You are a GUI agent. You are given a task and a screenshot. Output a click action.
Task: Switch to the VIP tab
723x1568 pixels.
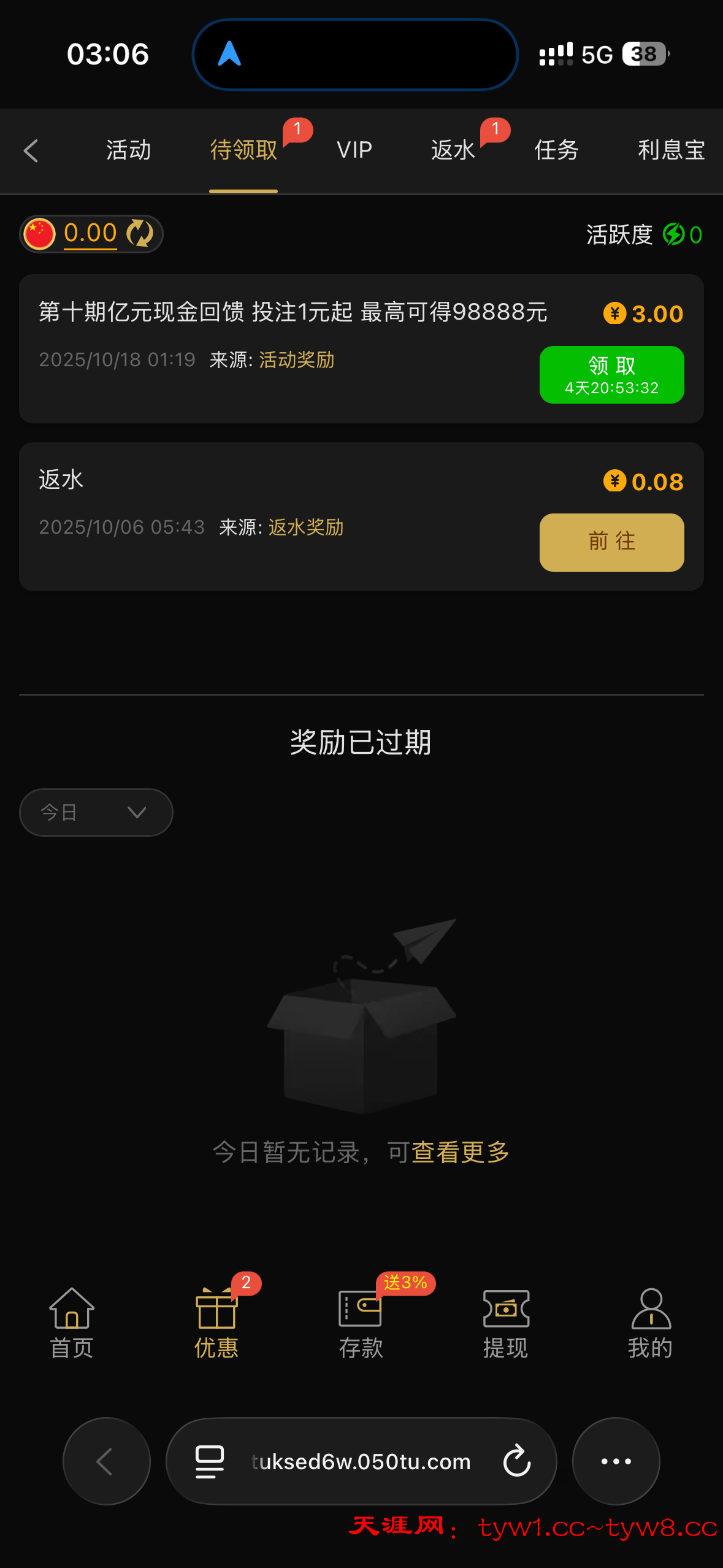pos(354,150)
